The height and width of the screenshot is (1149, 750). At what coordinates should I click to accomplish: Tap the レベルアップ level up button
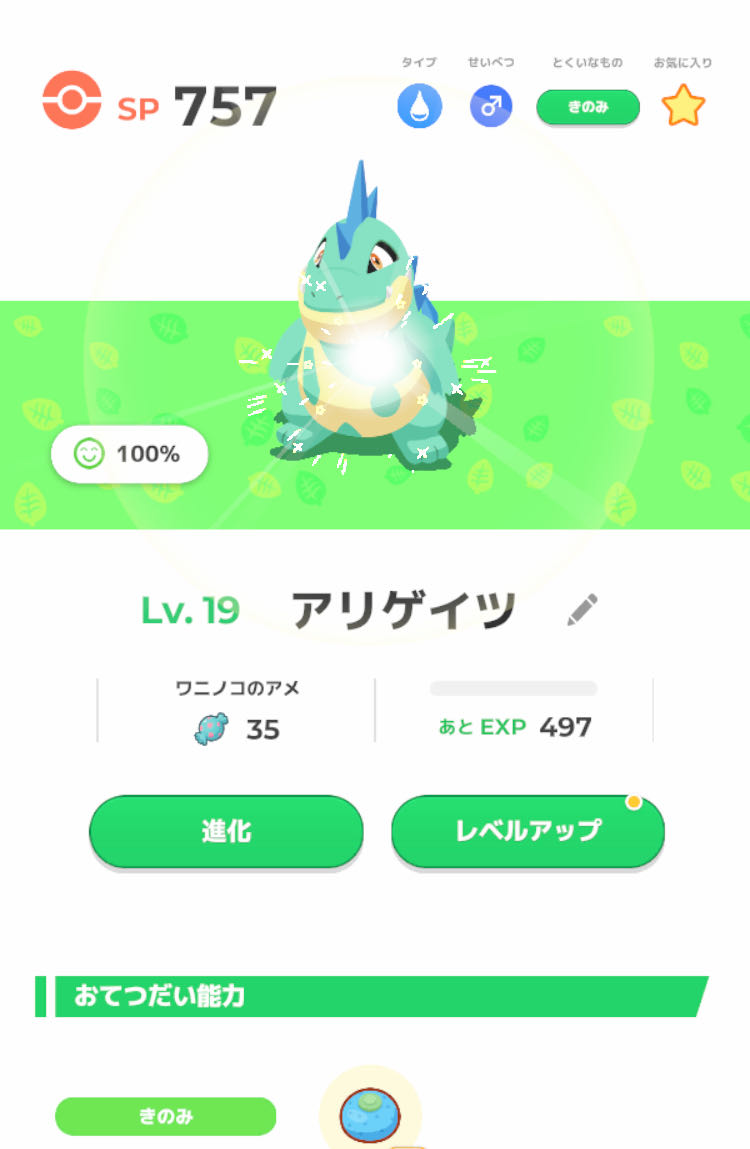(527, 831)
